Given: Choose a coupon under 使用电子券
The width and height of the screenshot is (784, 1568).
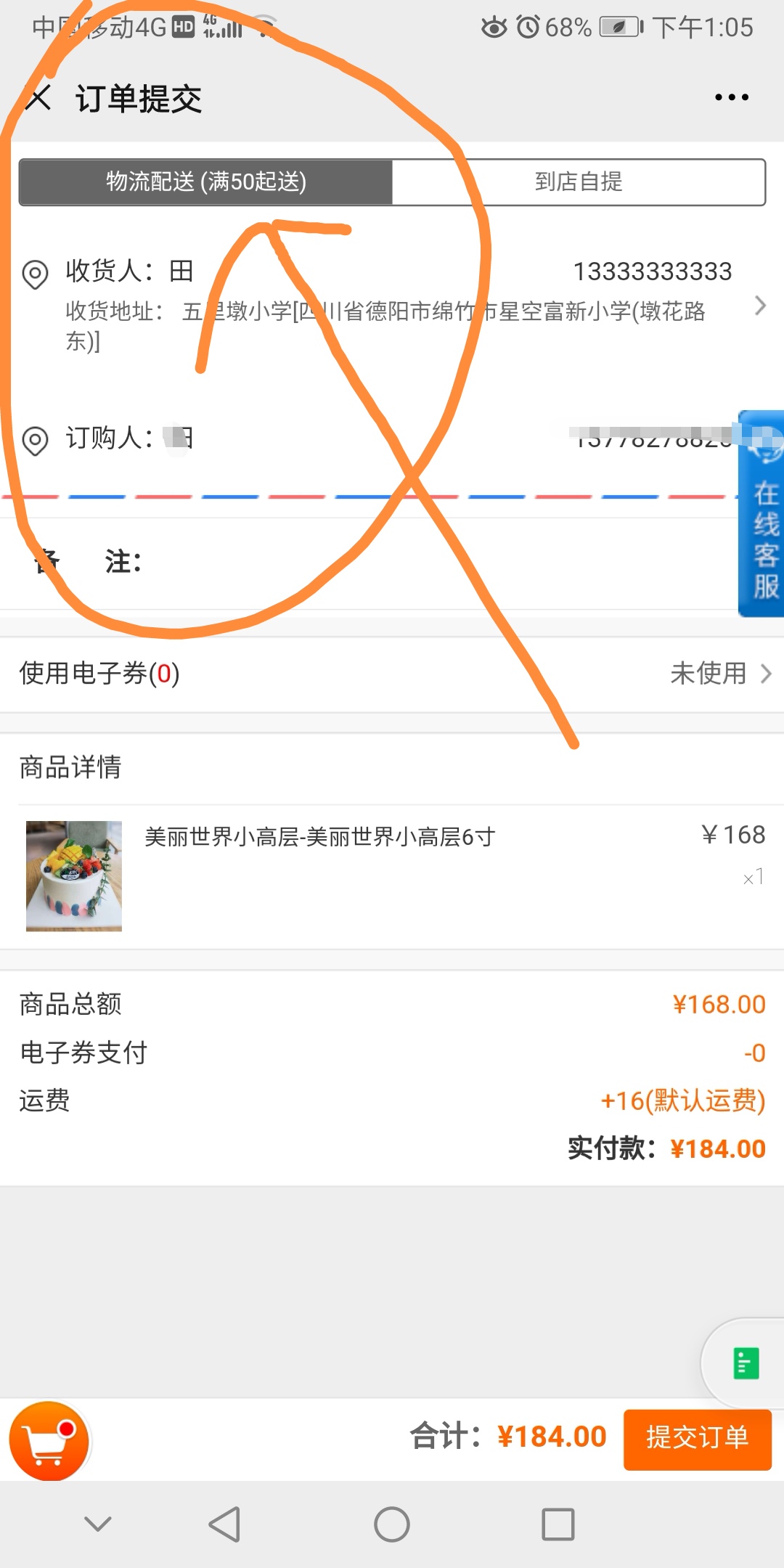Looking at the screenshot, I should (x=392, y=674).
